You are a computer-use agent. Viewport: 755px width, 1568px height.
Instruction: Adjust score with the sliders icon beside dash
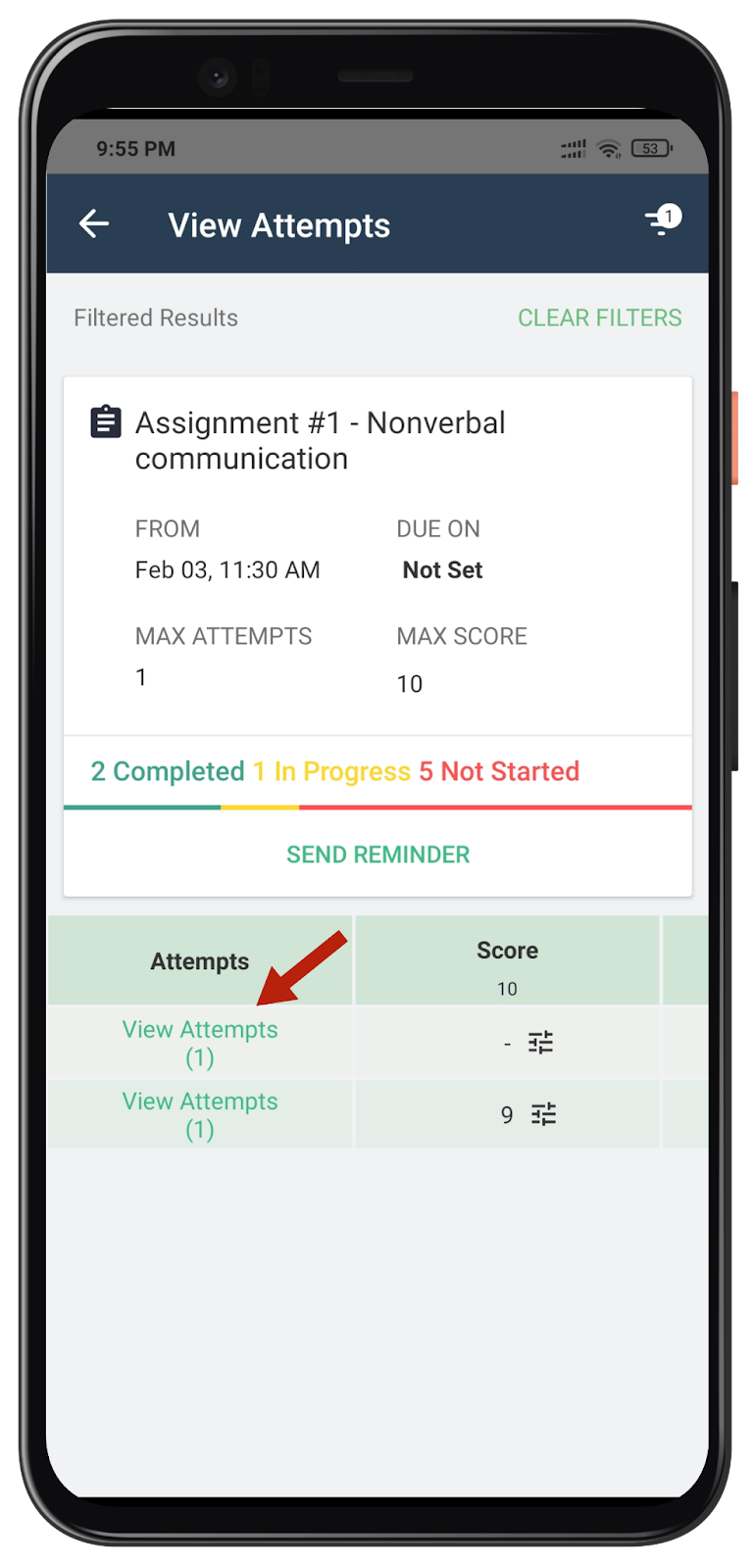click(x=540, y=1043)
